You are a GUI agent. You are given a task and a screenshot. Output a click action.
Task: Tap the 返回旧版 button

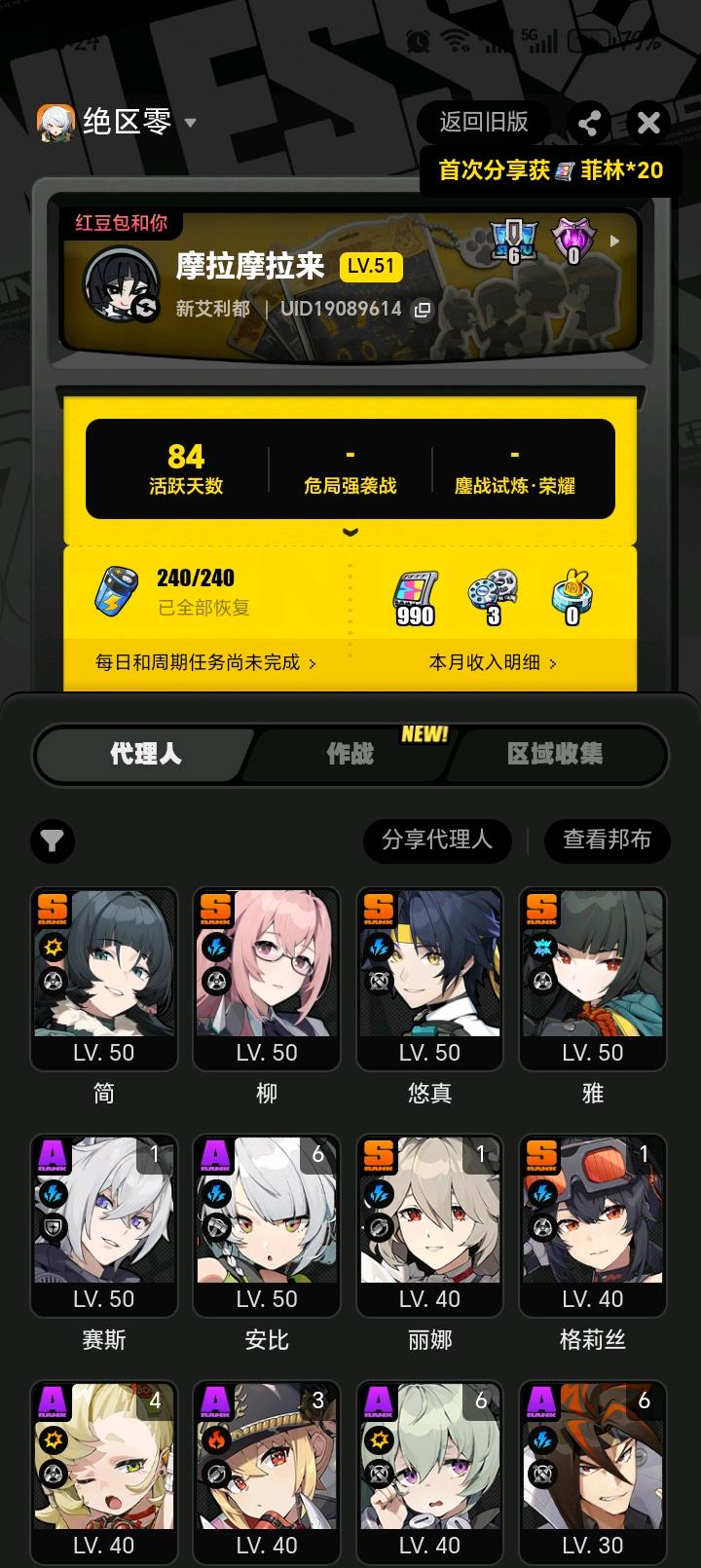(484, 122)
